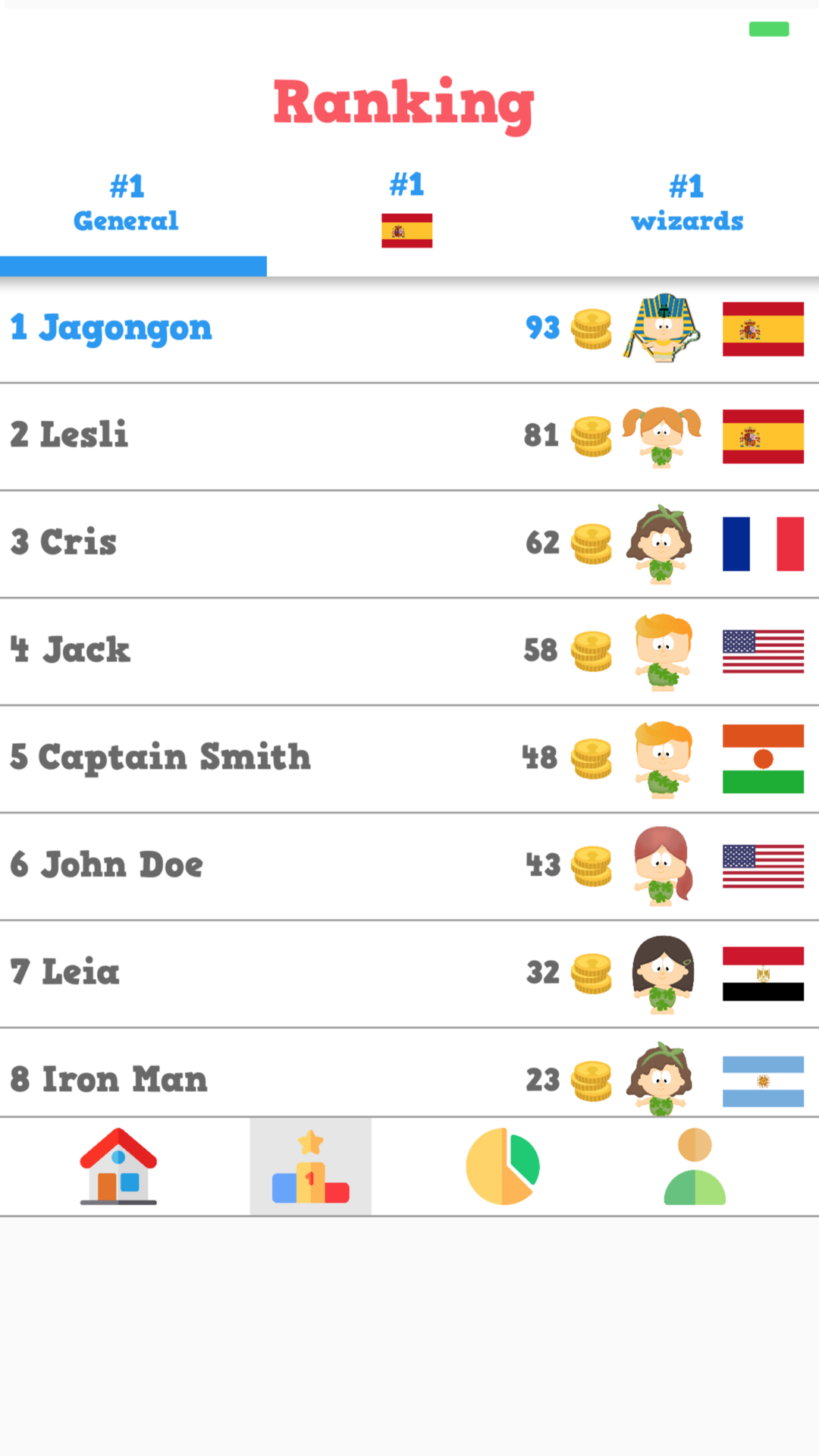Go to the home tab
This screenshot has height=1456, width=819.
click(118, 1166)
